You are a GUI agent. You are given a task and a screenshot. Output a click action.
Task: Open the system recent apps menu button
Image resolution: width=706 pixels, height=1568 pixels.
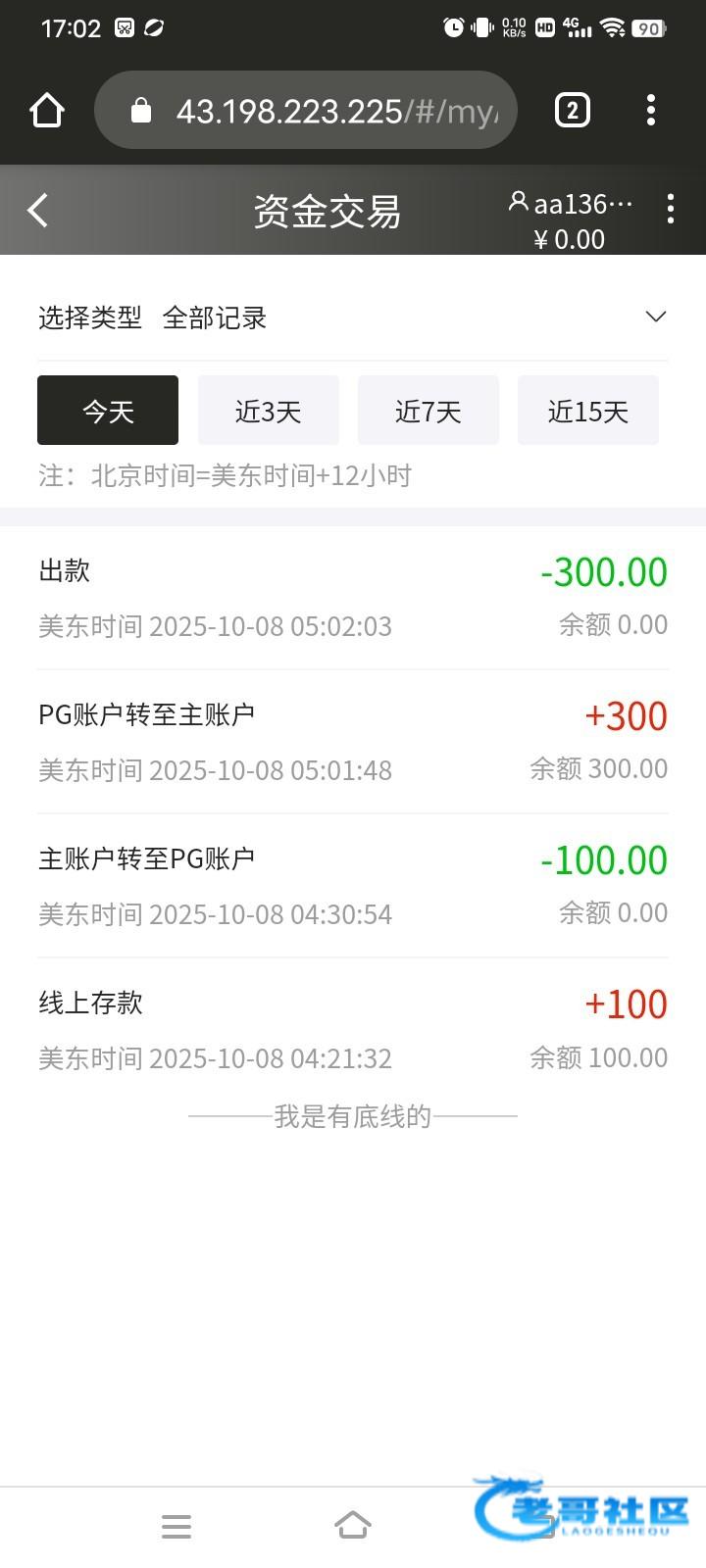click(x=176, y=1526)
